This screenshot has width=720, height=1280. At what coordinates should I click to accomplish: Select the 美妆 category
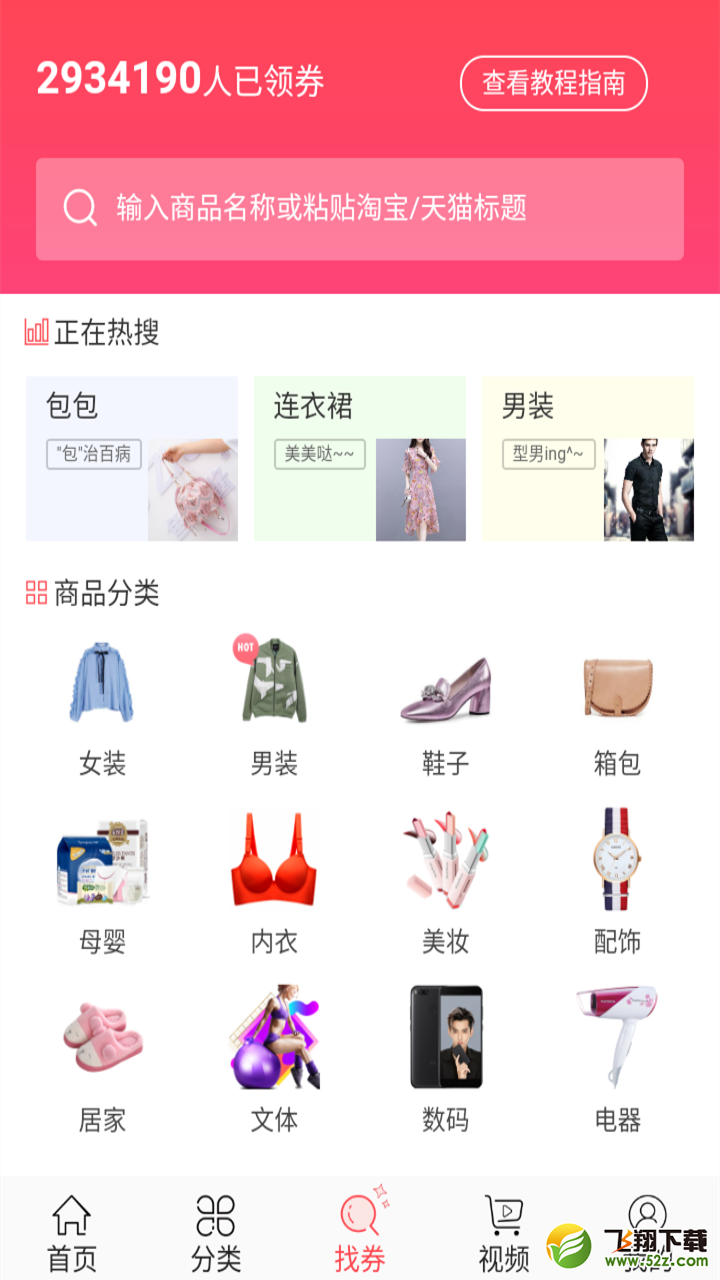tap(446, 884)
